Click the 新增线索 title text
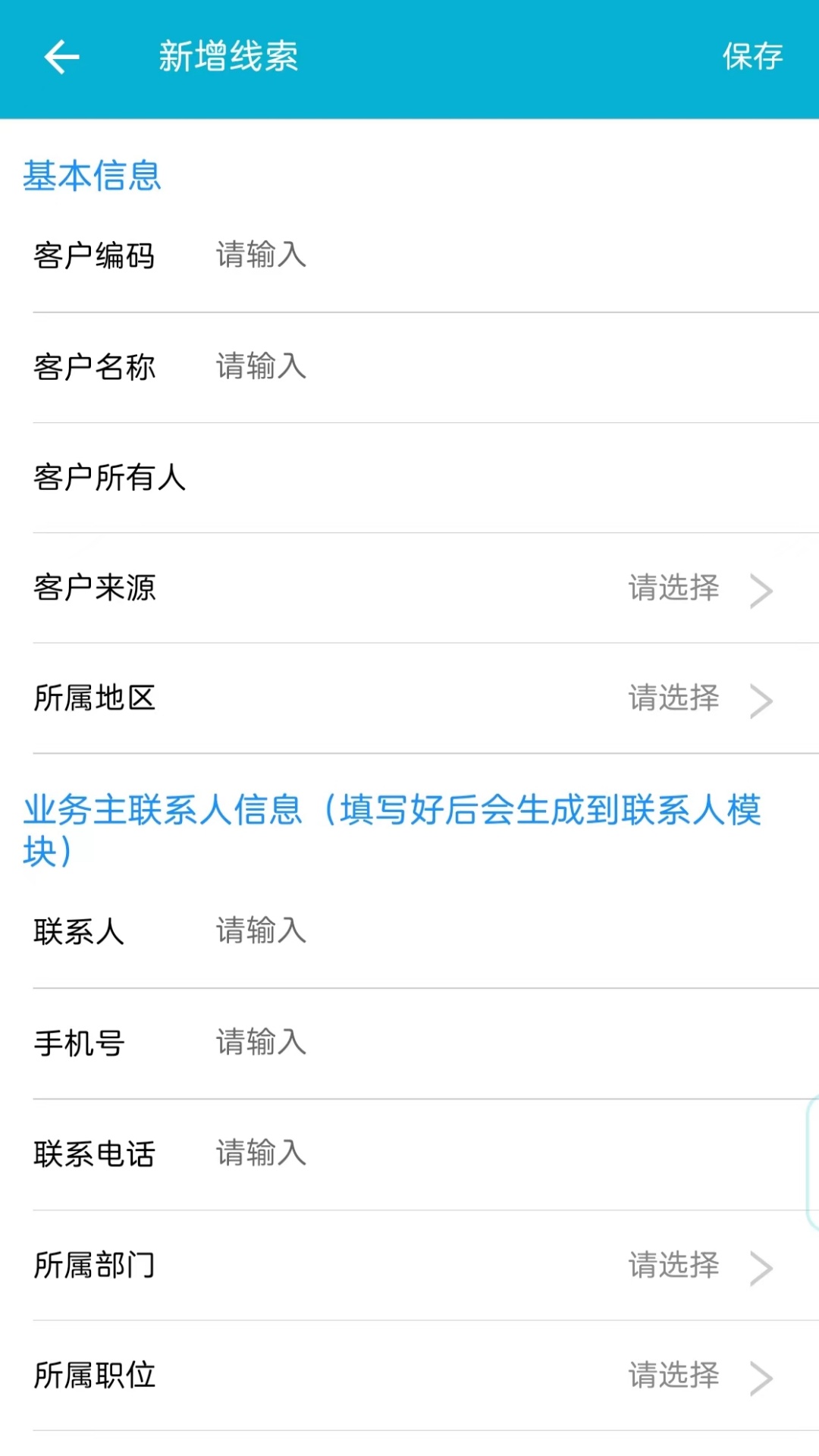The height and width of the screenshot is (1456, 819). click(x=227, y=55)
